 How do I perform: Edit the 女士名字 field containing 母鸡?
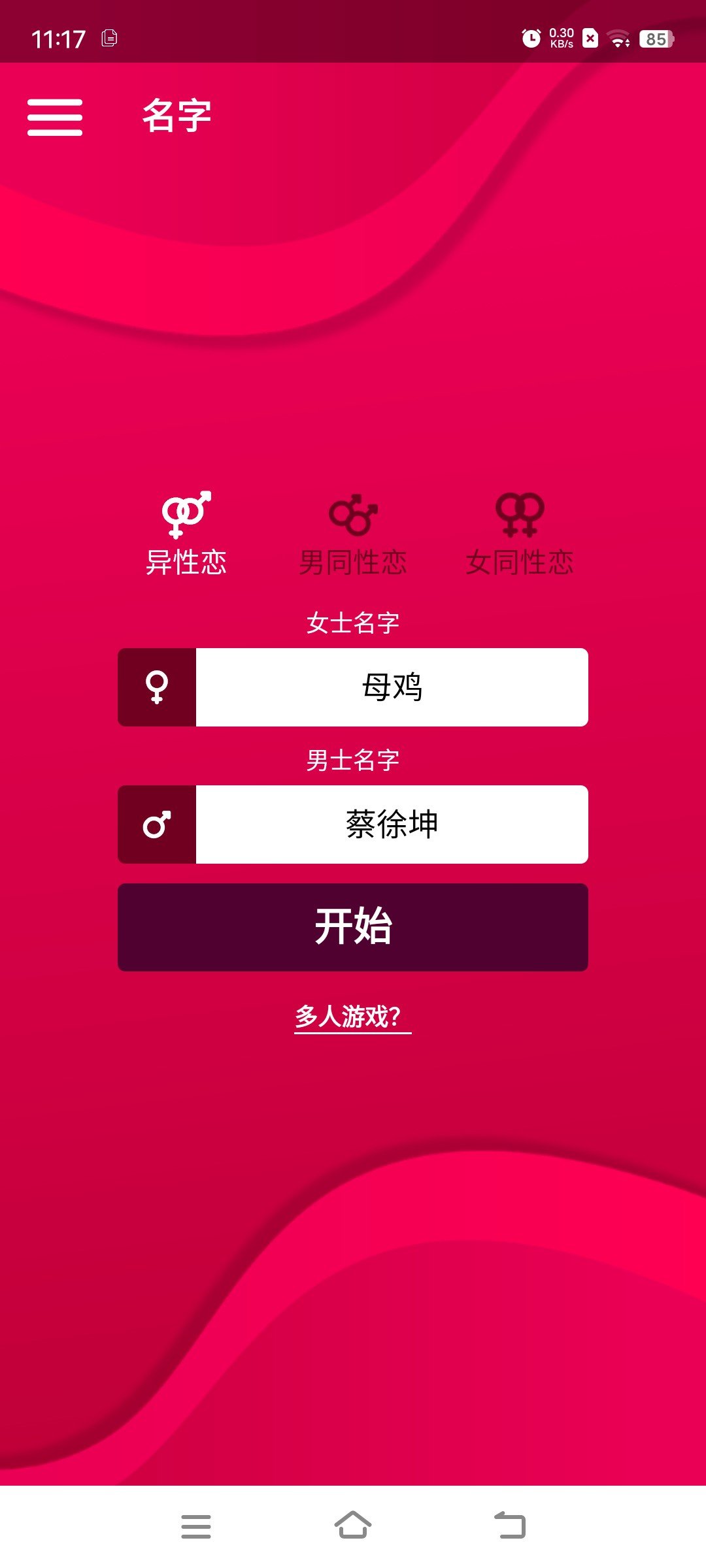coord(392,687)
